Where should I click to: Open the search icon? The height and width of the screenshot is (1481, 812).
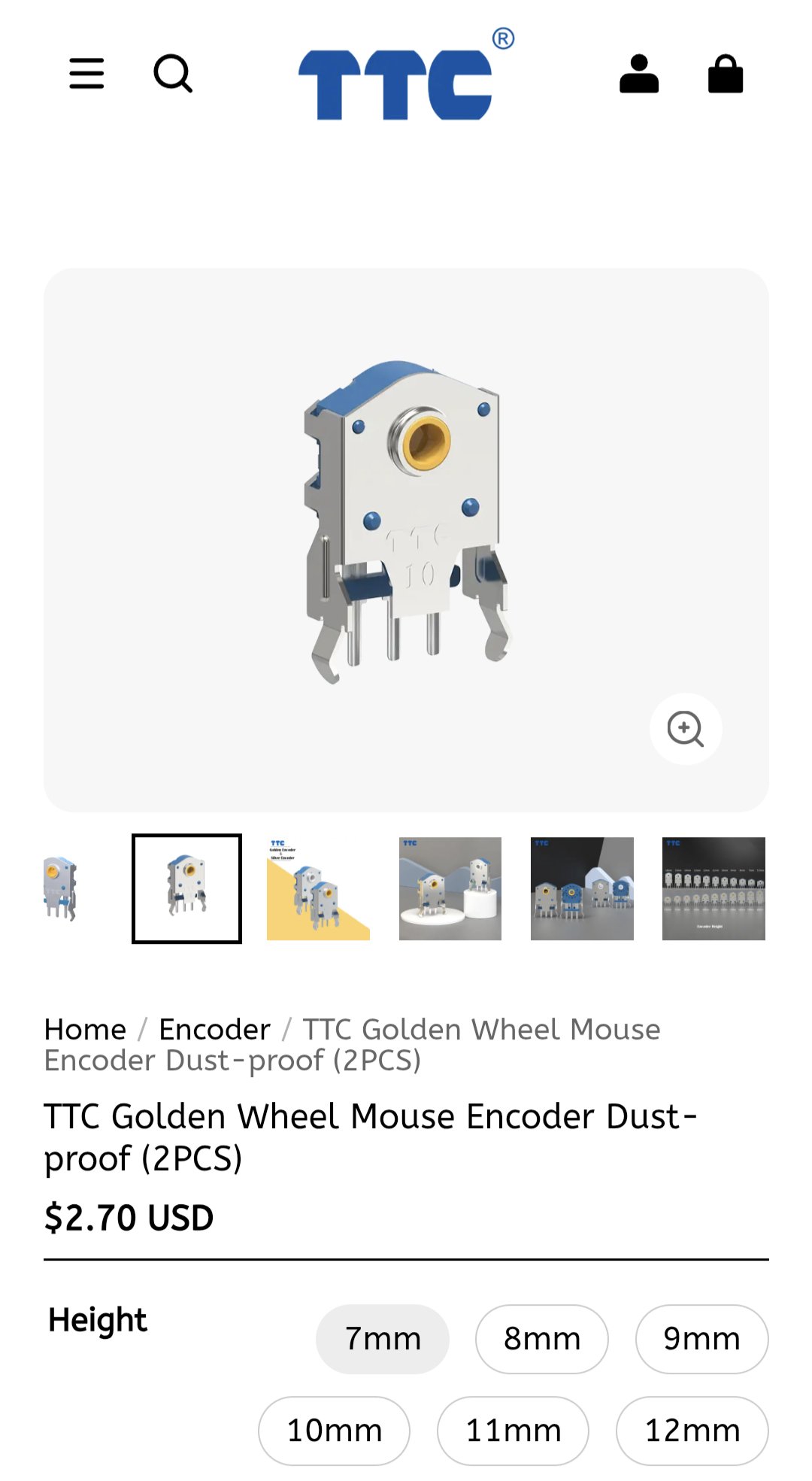pos(173,74)
